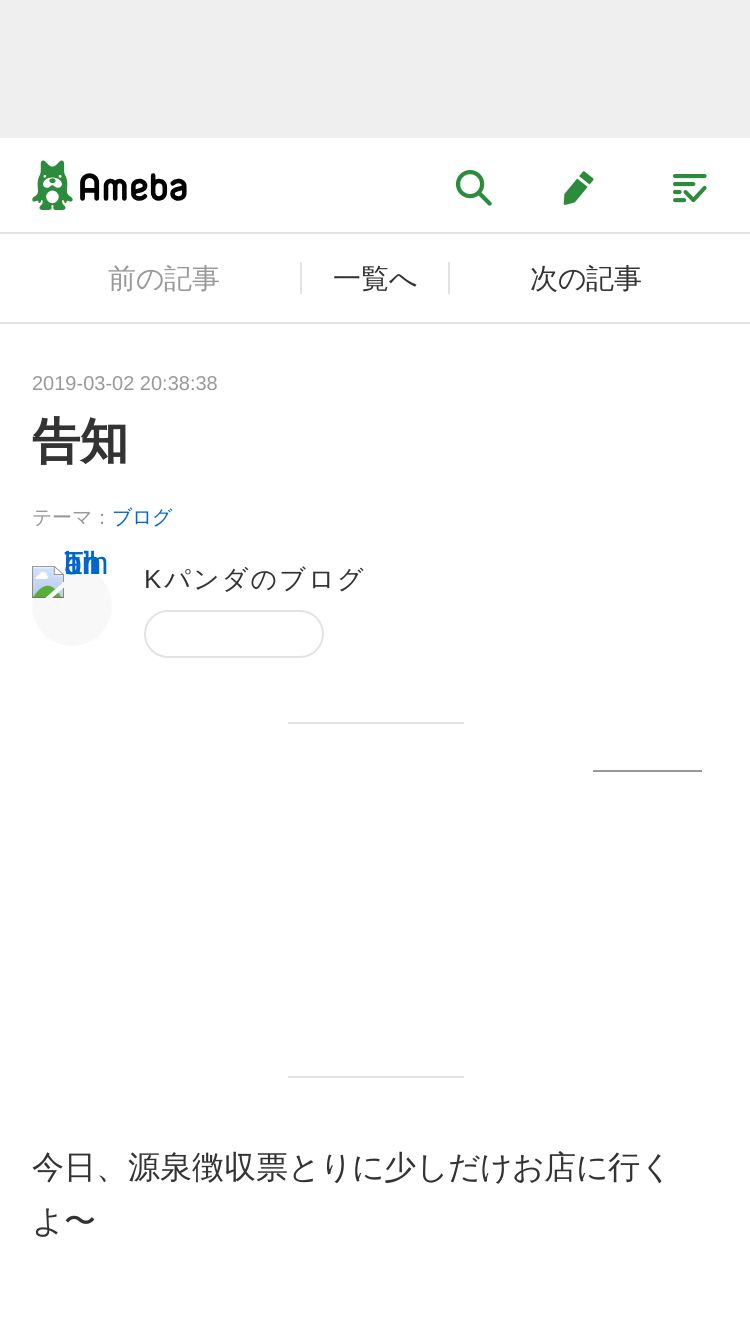Image resolution: width=750 pixels, height=1334 pixels.
Task: Open the search magnifier icon
Action: tap(473, 187)
